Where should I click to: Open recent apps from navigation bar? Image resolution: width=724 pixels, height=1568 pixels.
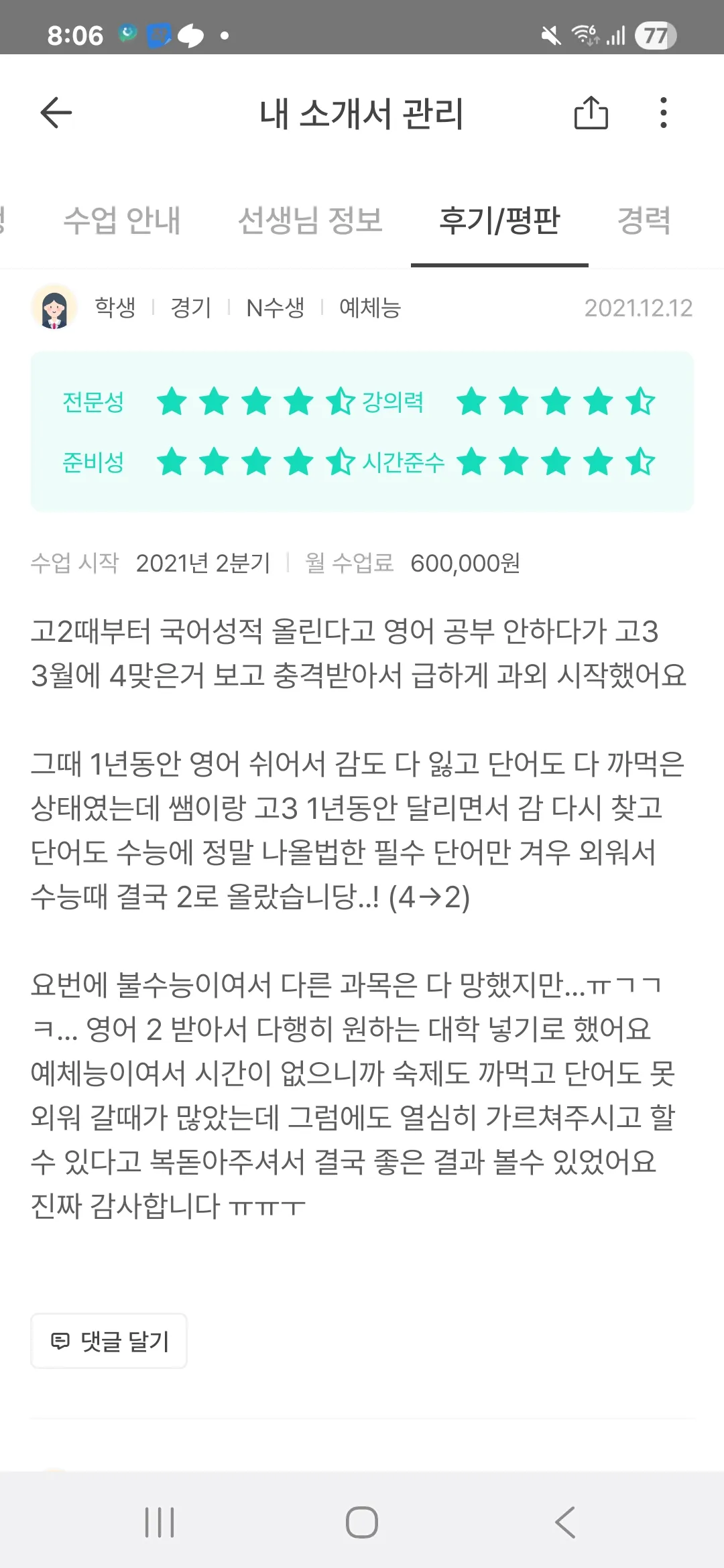pos(160,1522)
